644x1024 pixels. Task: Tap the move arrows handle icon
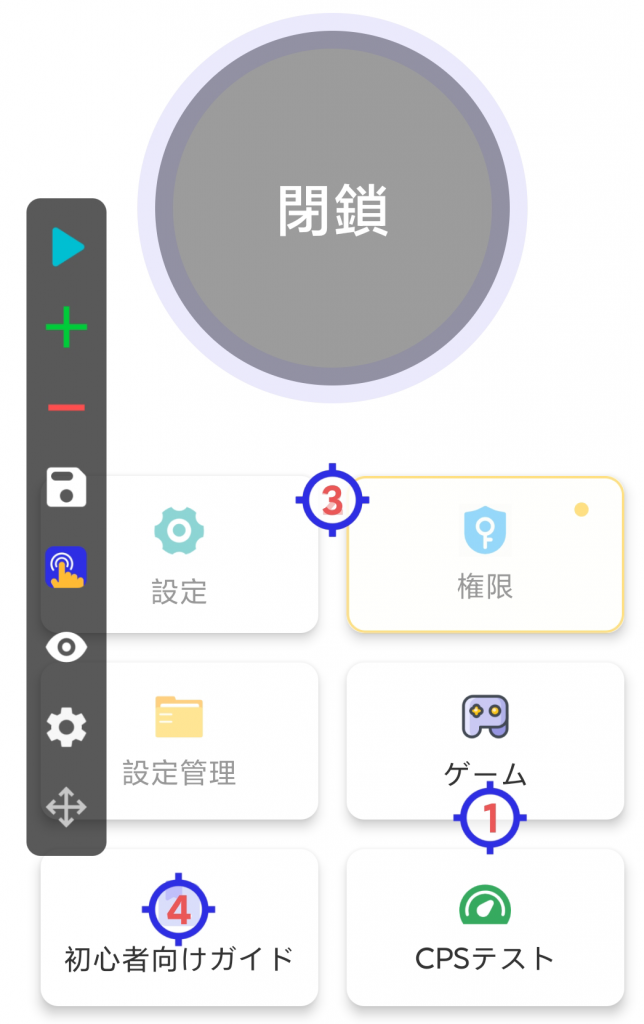[67, 807]
